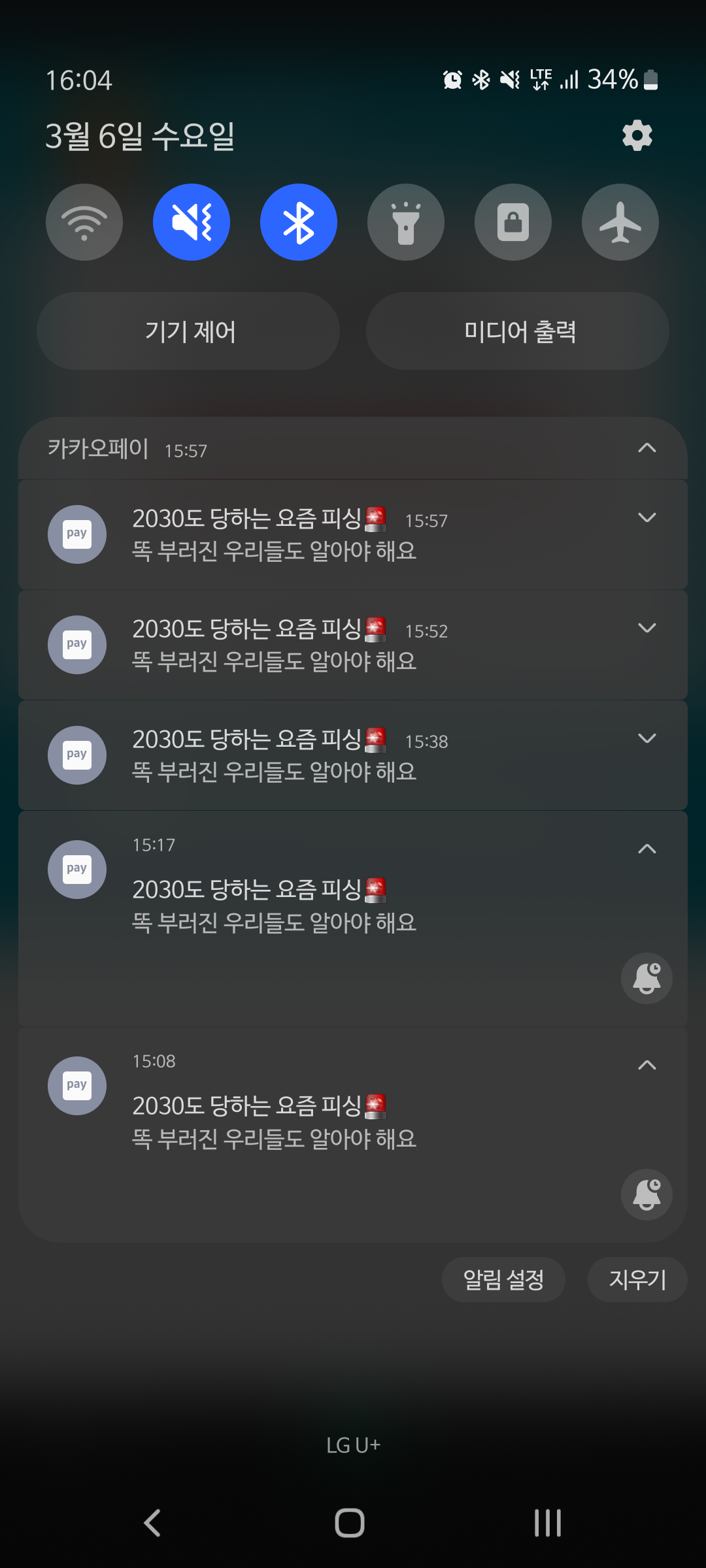
Task: Toggle the screen rotation lock tile
Action: click(513, 222)
